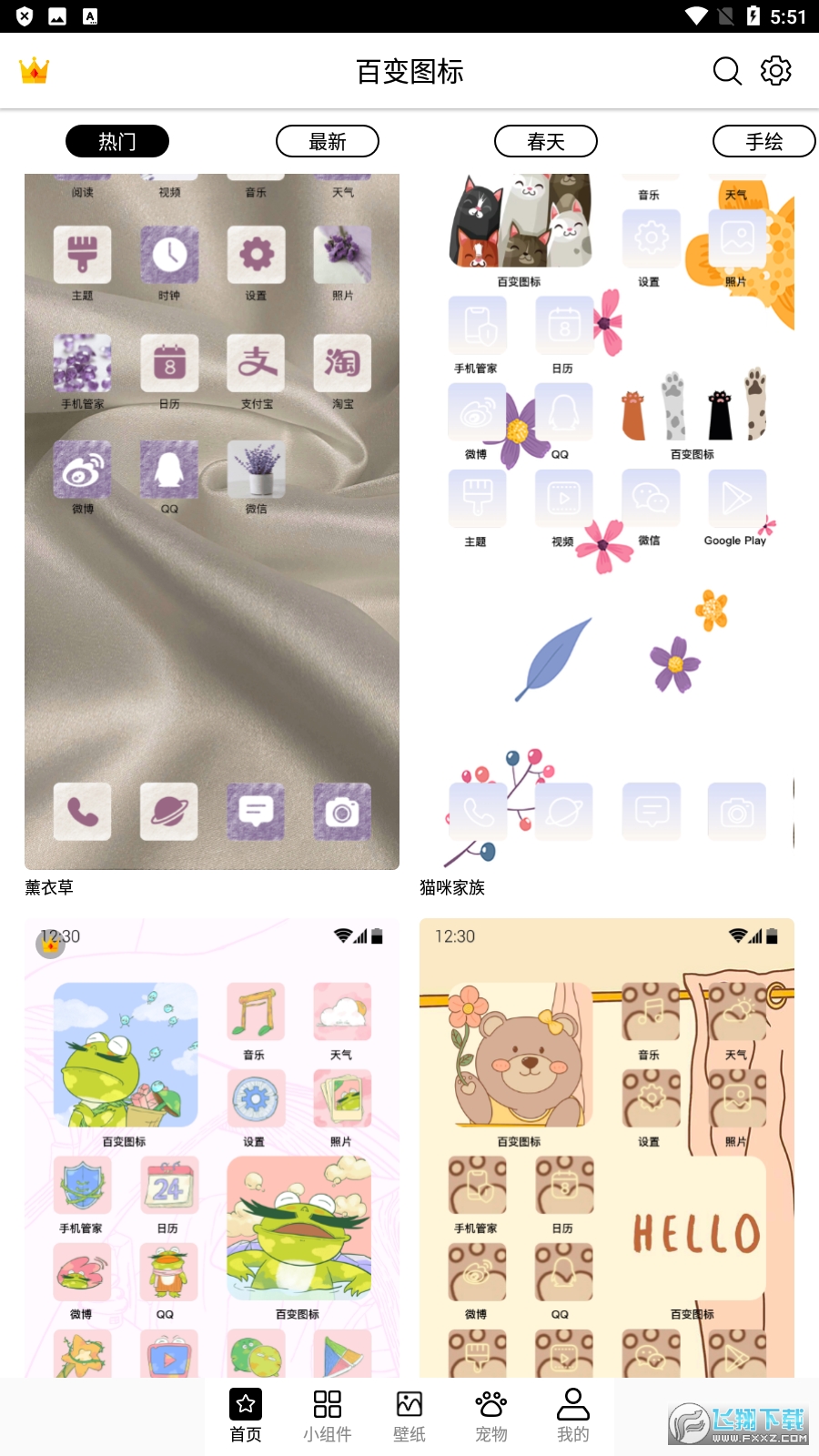Go to the 首页 tab
Viewport: 819px width, 1456px height.
(x=246, y=1415)
